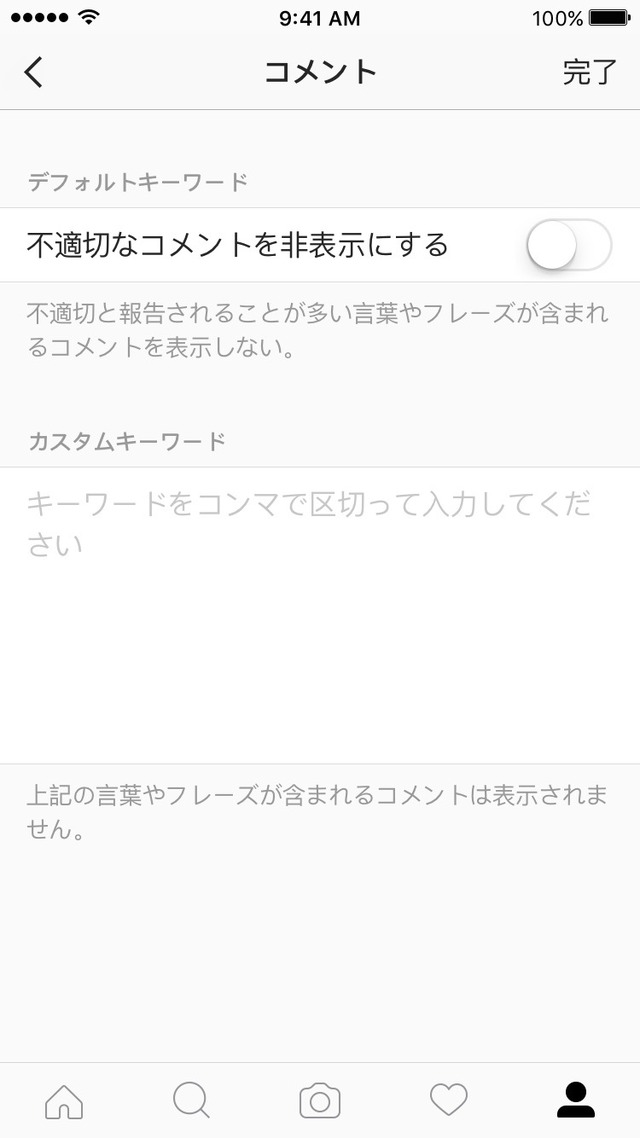The width and height of the screenshot is (640, 1138).
Task: Enable 不適切なコメントを非表示にする switch
Action: 568,245
